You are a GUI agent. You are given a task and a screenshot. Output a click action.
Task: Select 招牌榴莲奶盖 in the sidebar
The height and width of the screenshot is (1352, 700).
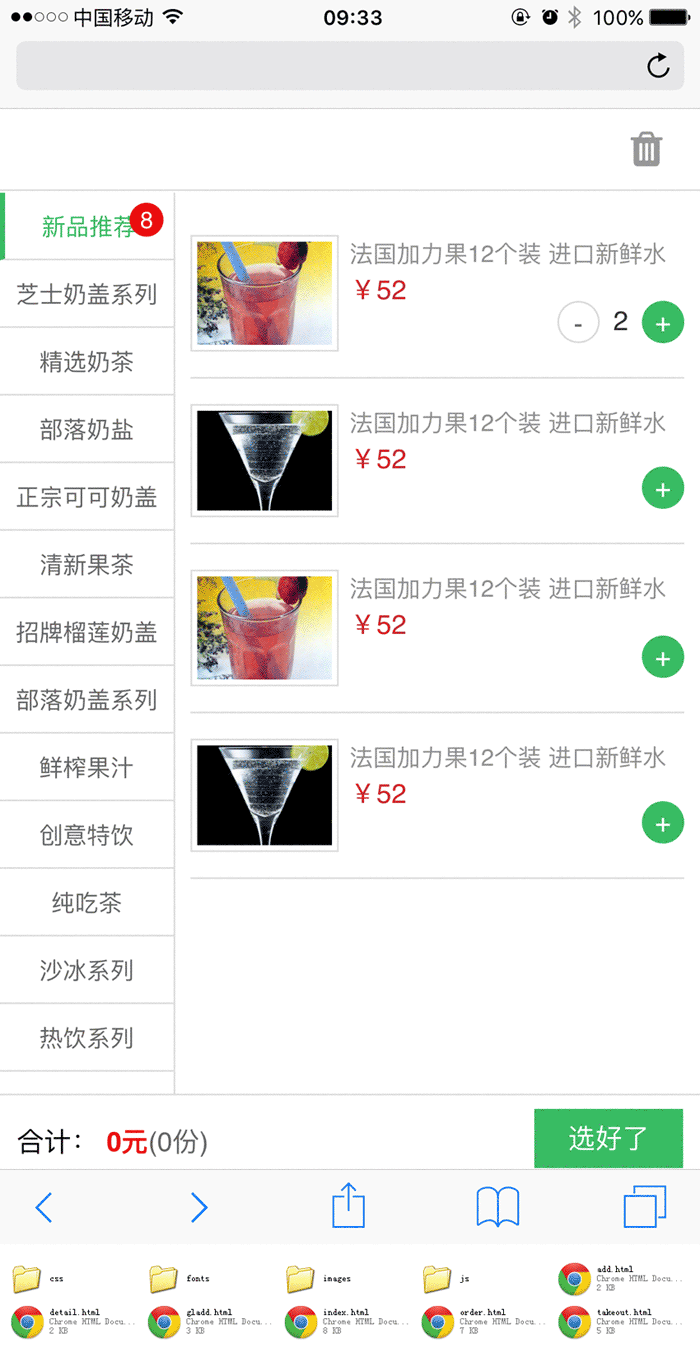point(87,632)
